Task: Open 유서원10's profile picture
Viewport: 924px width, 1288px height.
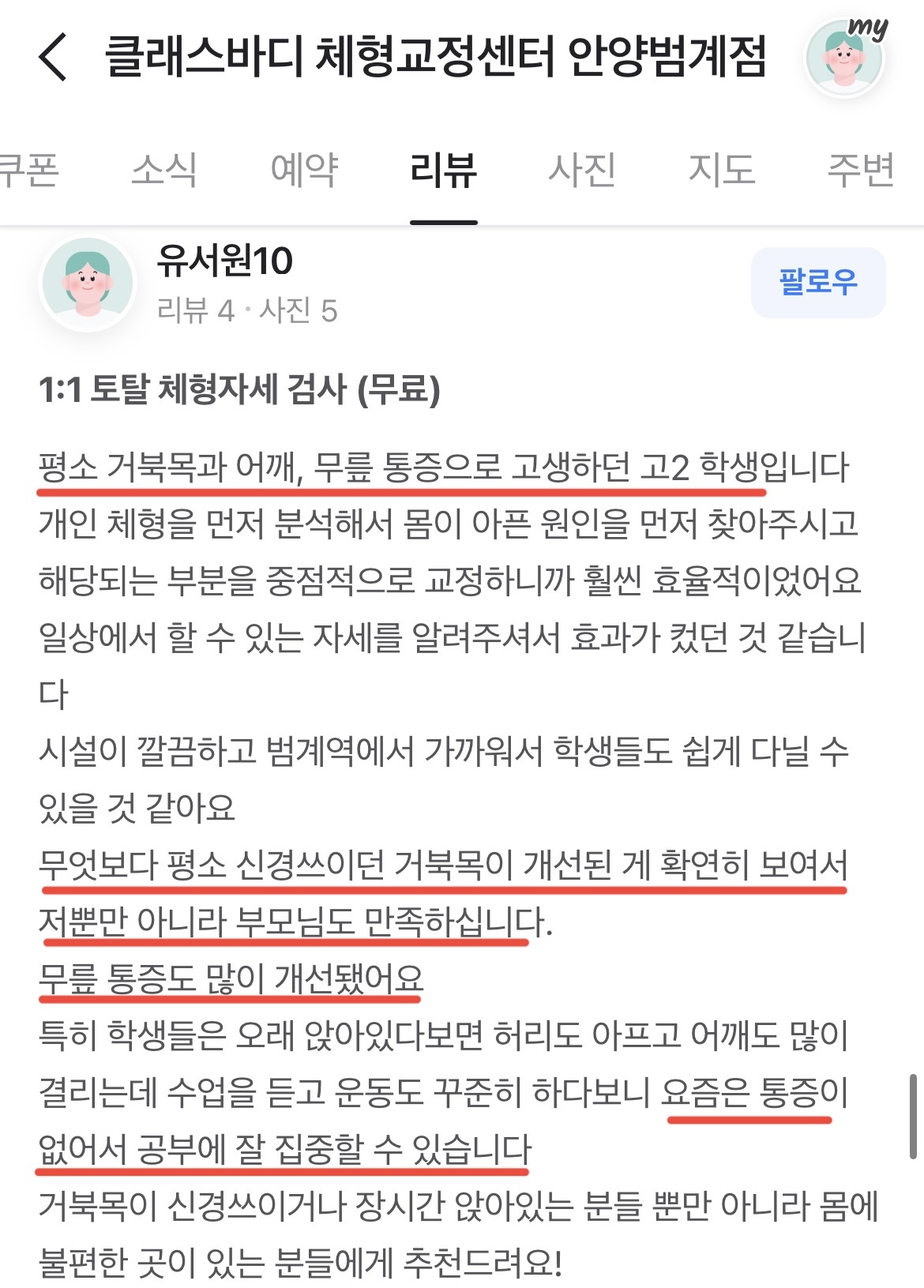Action: pos(88,284)
